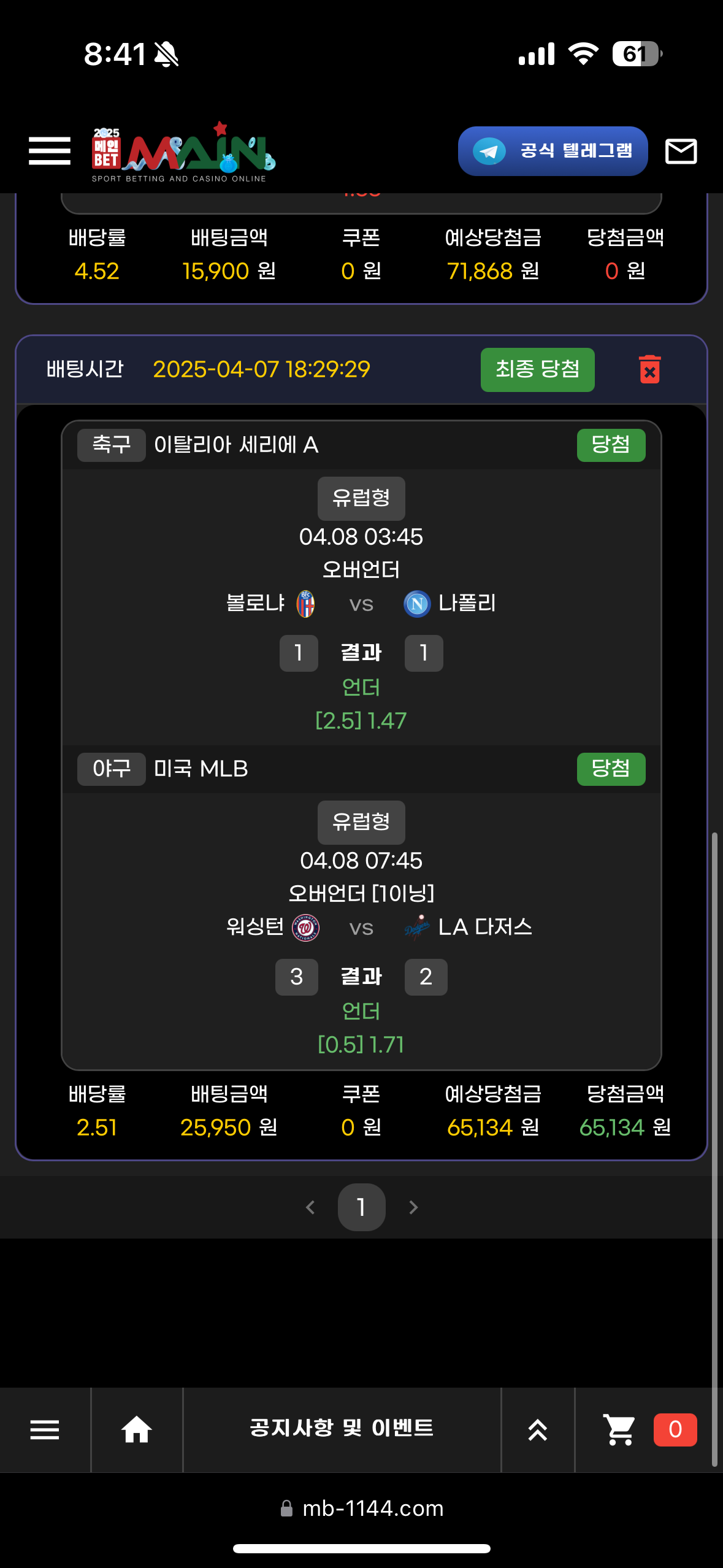Viewport: 723px width, 1568px height.
Task: Go to the next page arrow
Action: coord(413,1207)
